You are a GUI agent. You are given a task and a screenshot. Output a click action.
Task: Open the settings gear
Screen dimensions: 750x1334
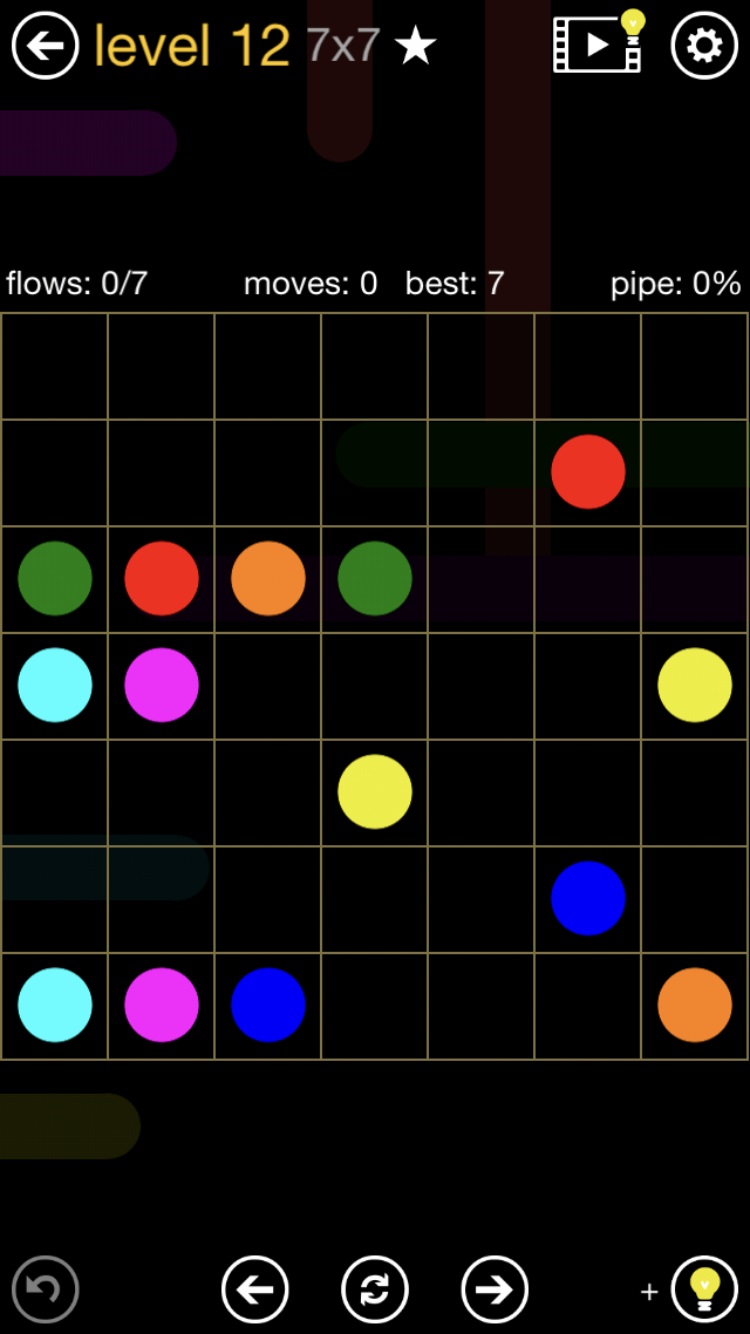tap(704, 45)
